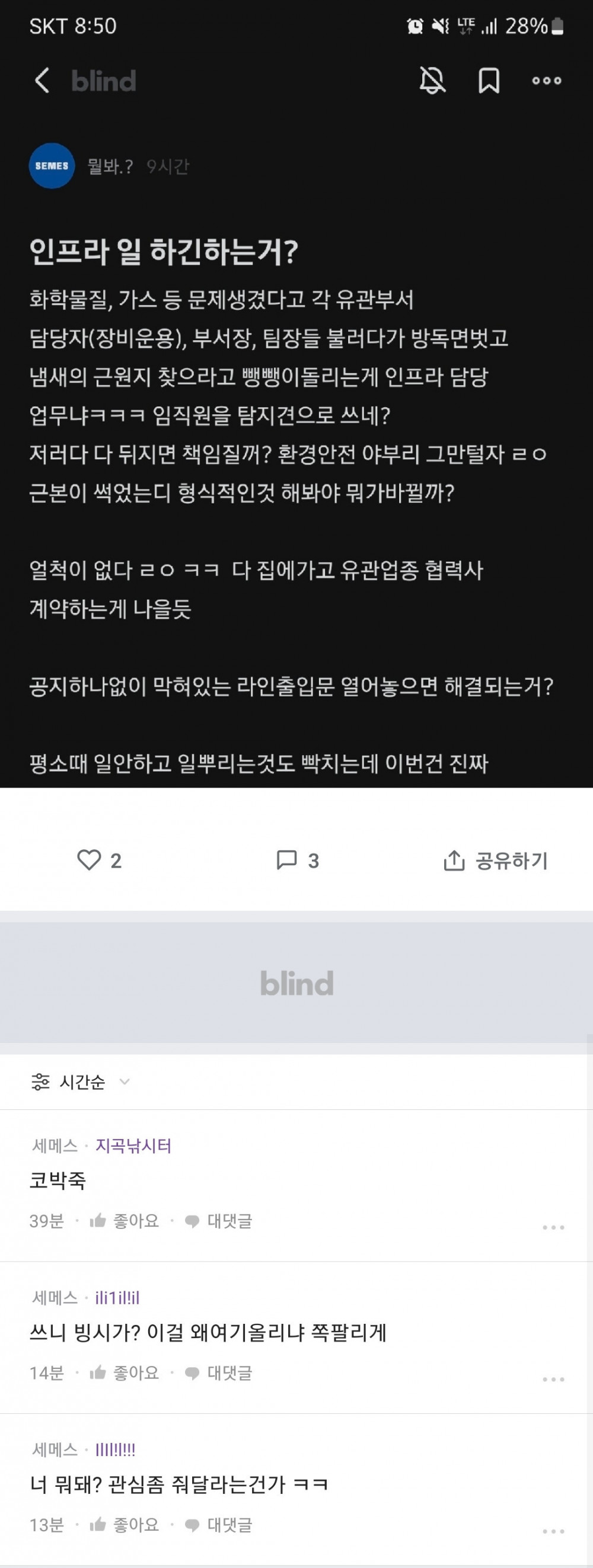This screenshot has width=593, height=1568.
Task: Like the comment 코박죽
Action: [x=124, y=1220]
